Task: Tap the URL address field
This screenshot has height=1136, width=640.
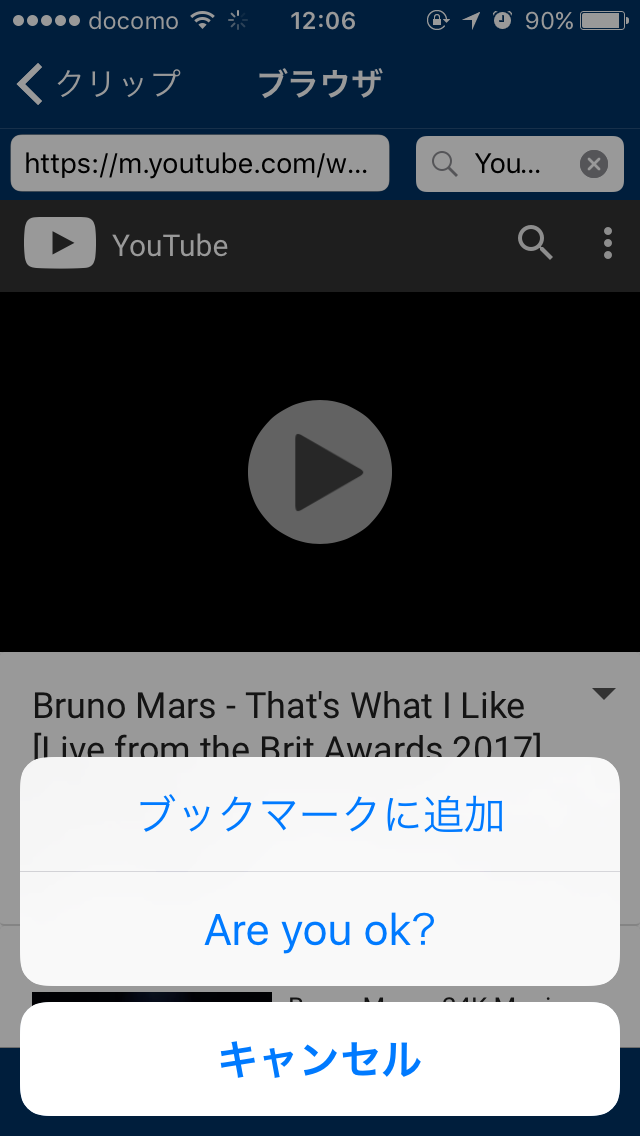Action: click(x=199, y=163)
